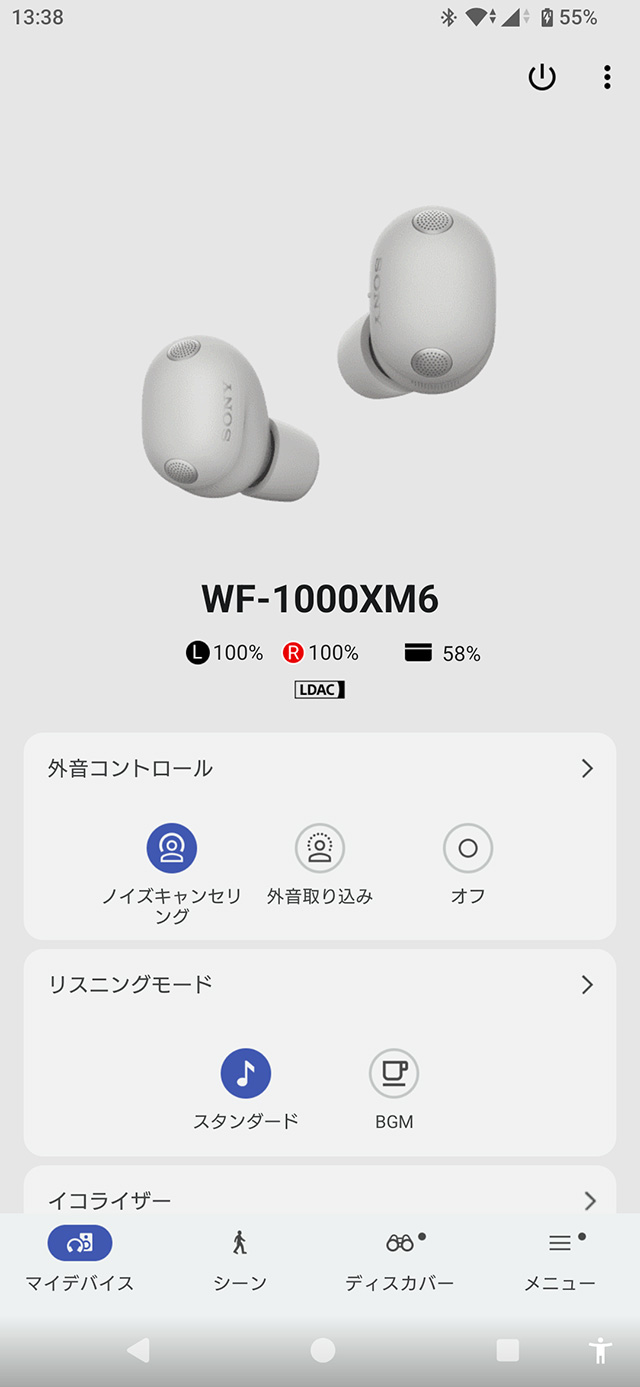640x1387 pixels.
Task: Open the メニュー tab
Action: pos(560,1258)
